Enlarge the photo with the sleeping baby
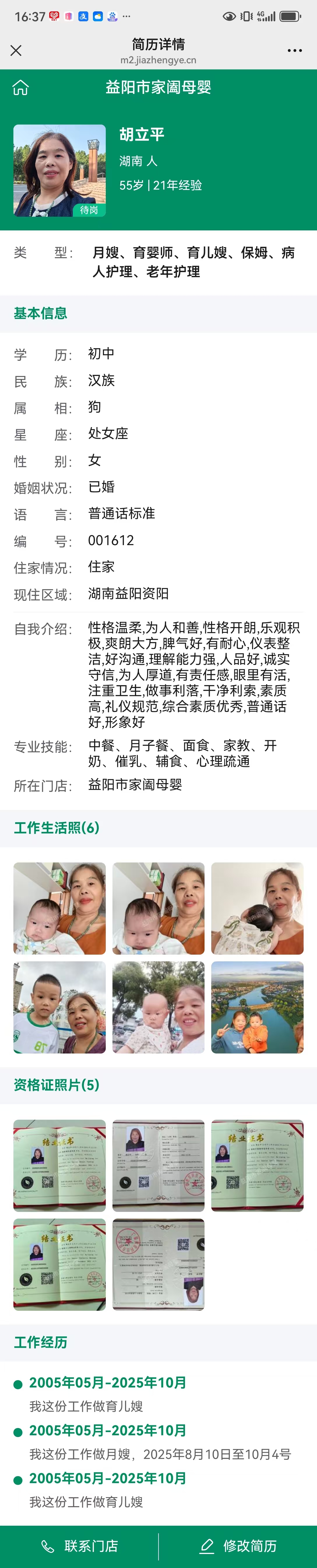317x1568 pixels. 257,908
